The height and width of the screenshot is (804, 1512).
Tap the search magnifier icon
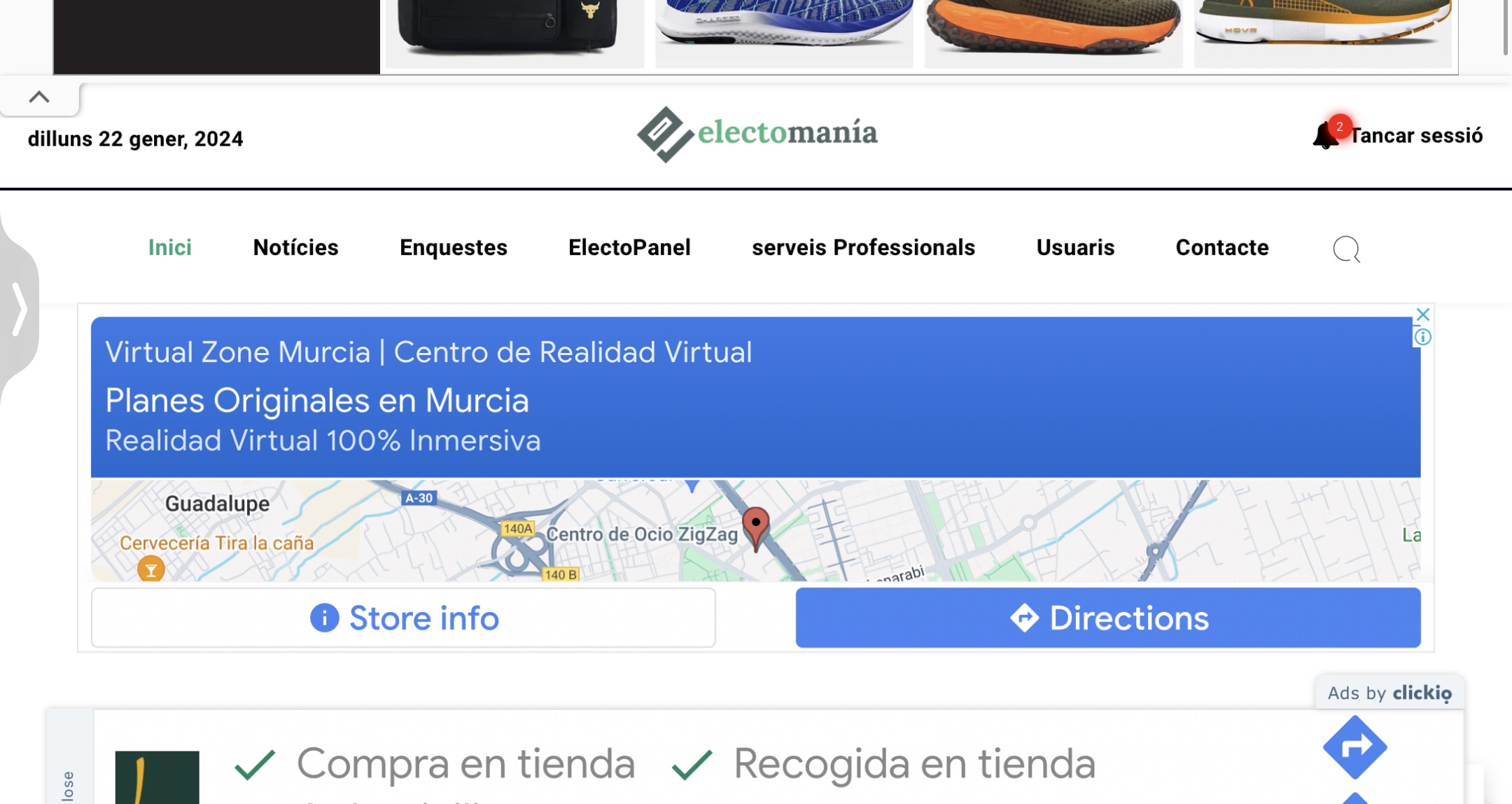(1346, 249)
